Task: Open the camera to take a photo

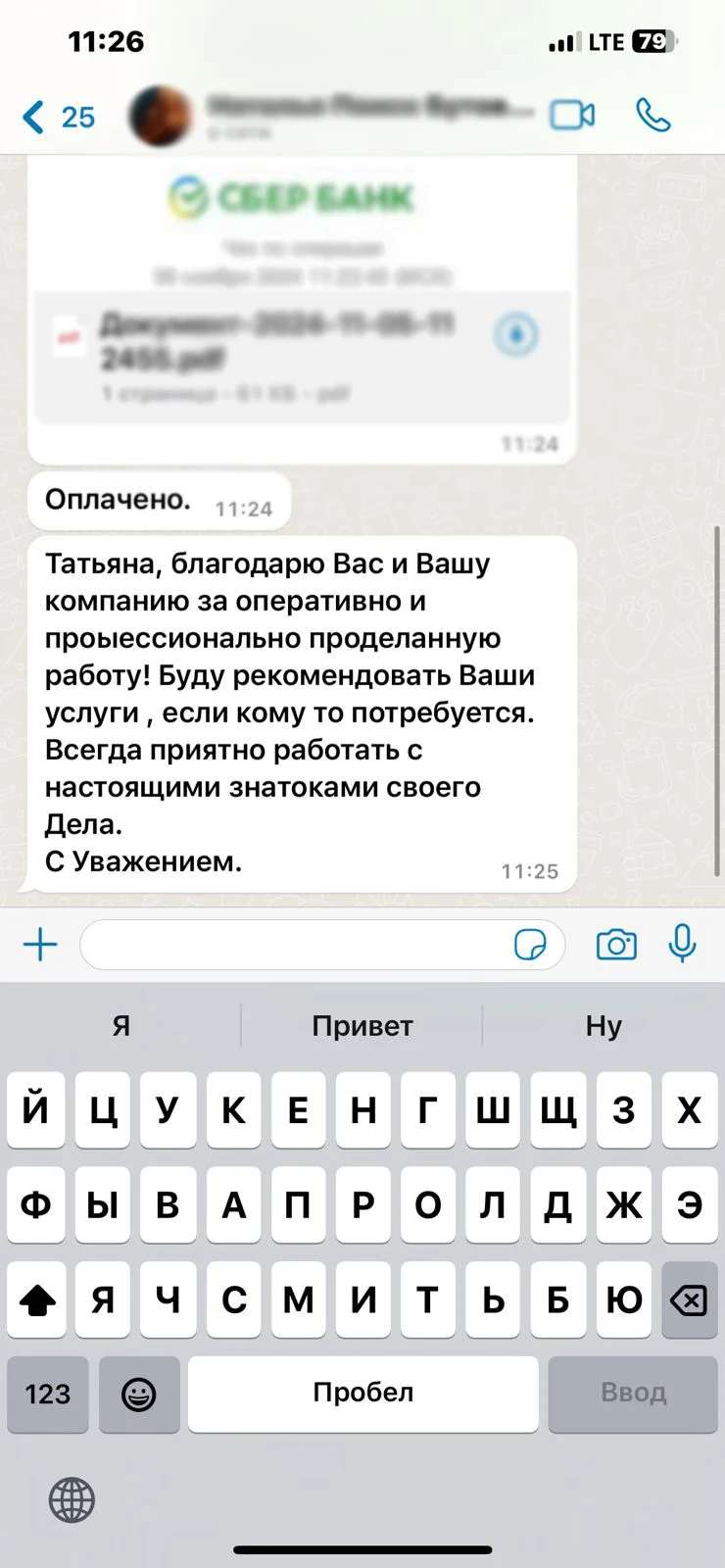Action: coord(616,945)
